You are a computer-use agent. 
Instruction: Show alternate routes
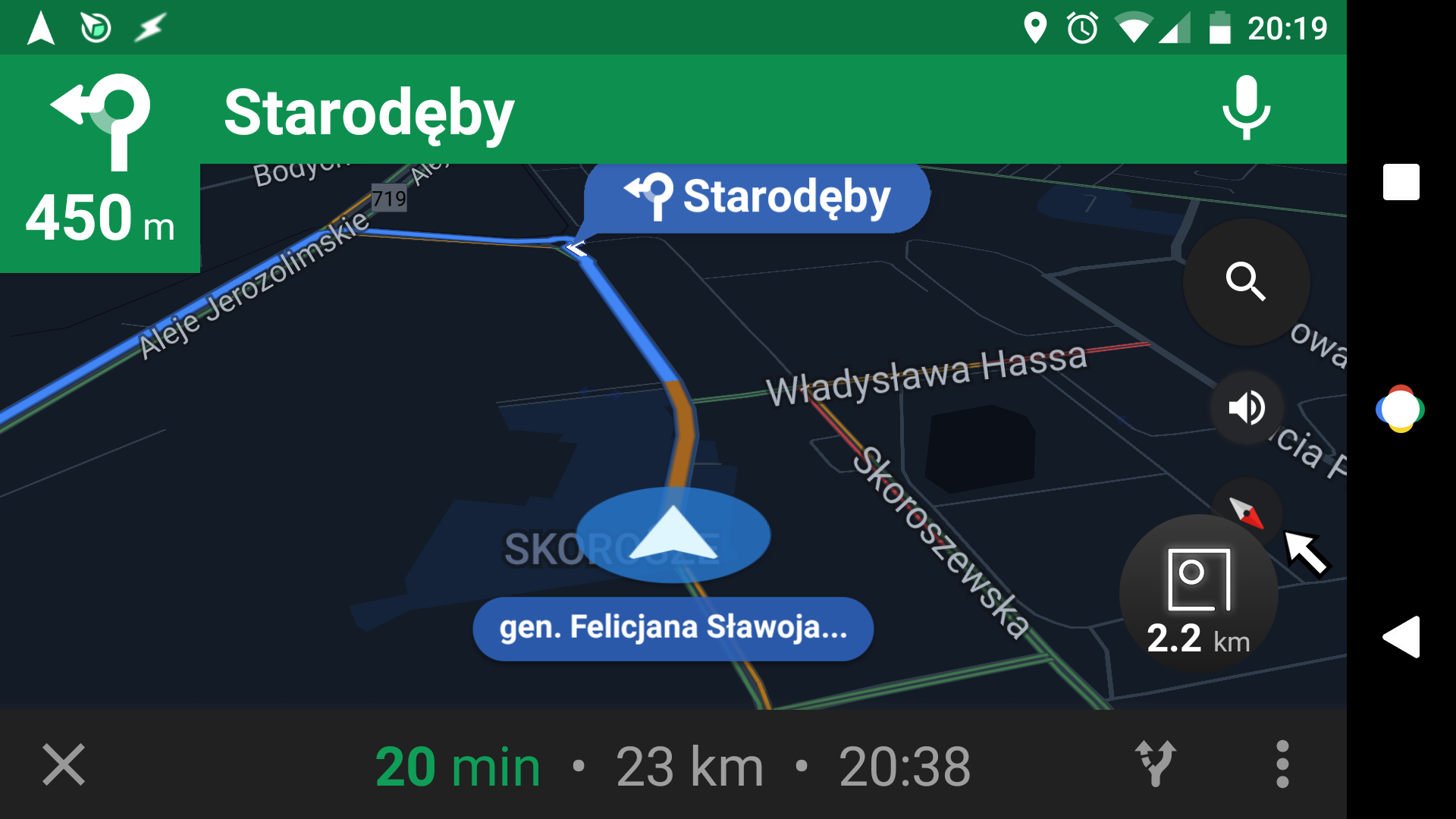pyautogui.click(x=1155, y=764)
